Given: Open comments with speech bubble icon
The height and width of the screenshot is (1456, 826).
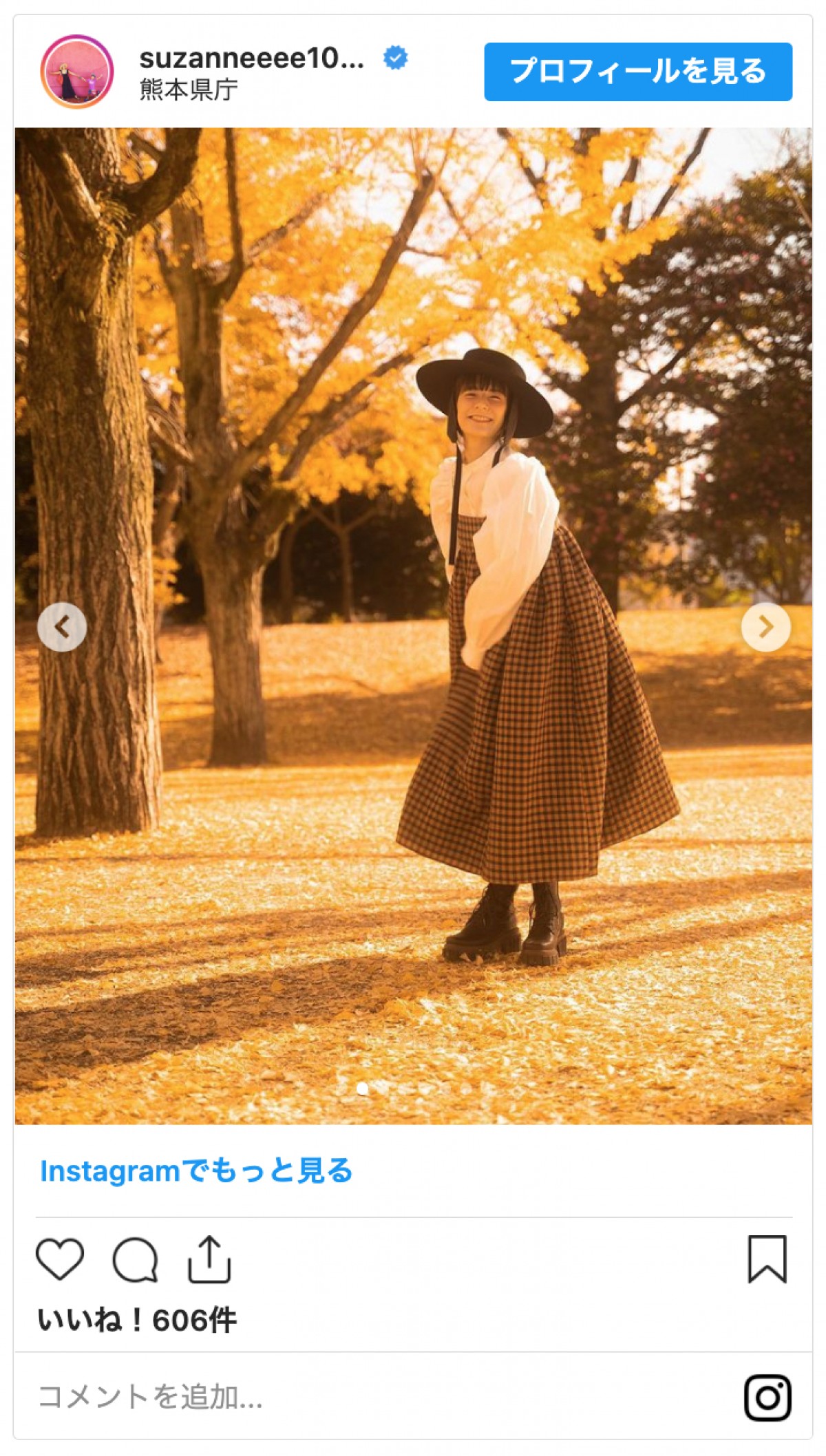Looking at the screenshot, I should (x=136, y=1259).
